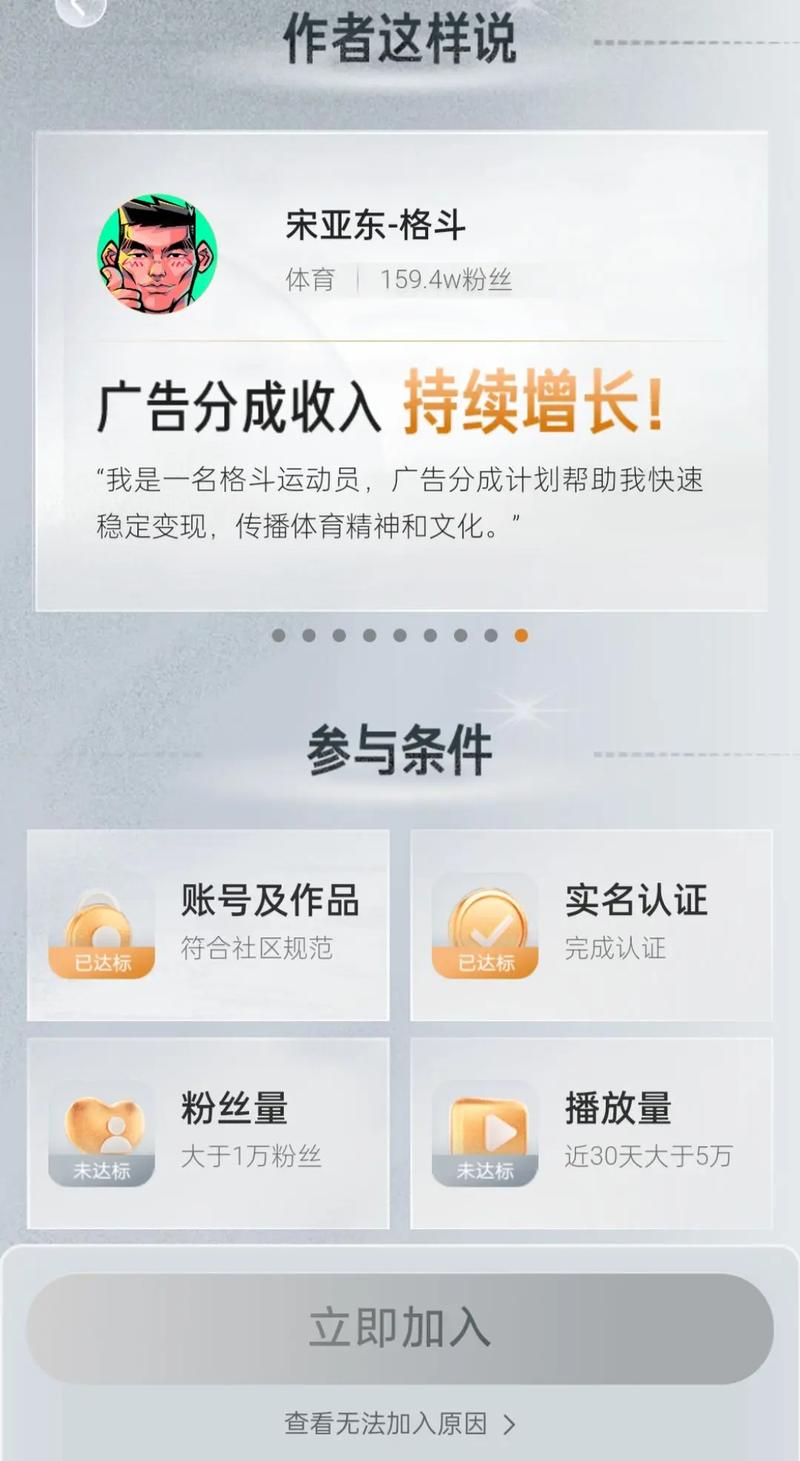Open the 账号及作品 requirement card

click(208, 925)
